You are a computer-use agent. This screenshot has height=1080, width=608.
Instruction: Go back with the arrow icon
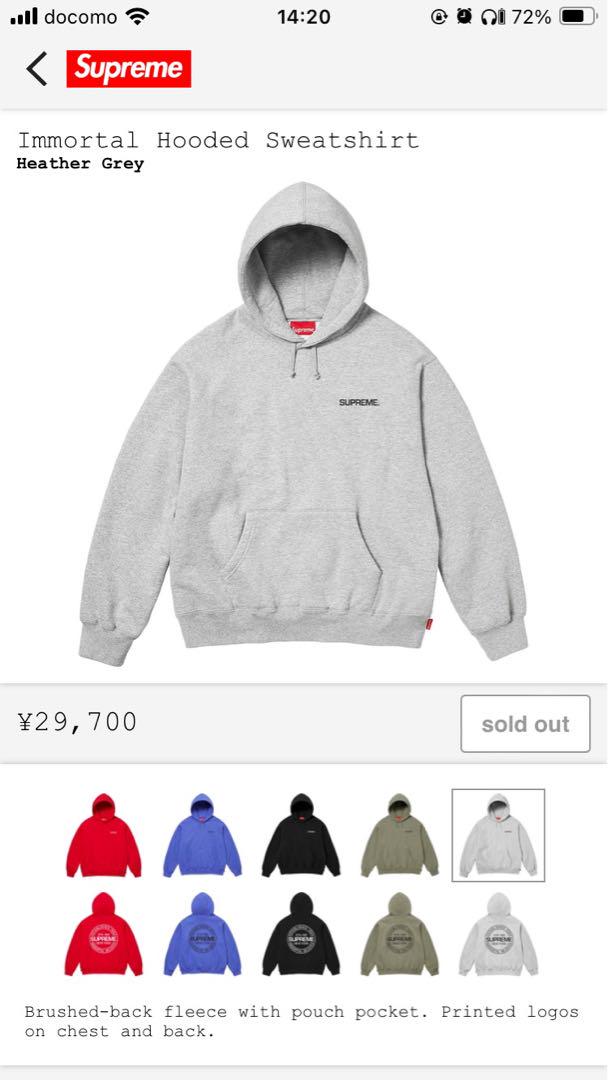(36, 69)
